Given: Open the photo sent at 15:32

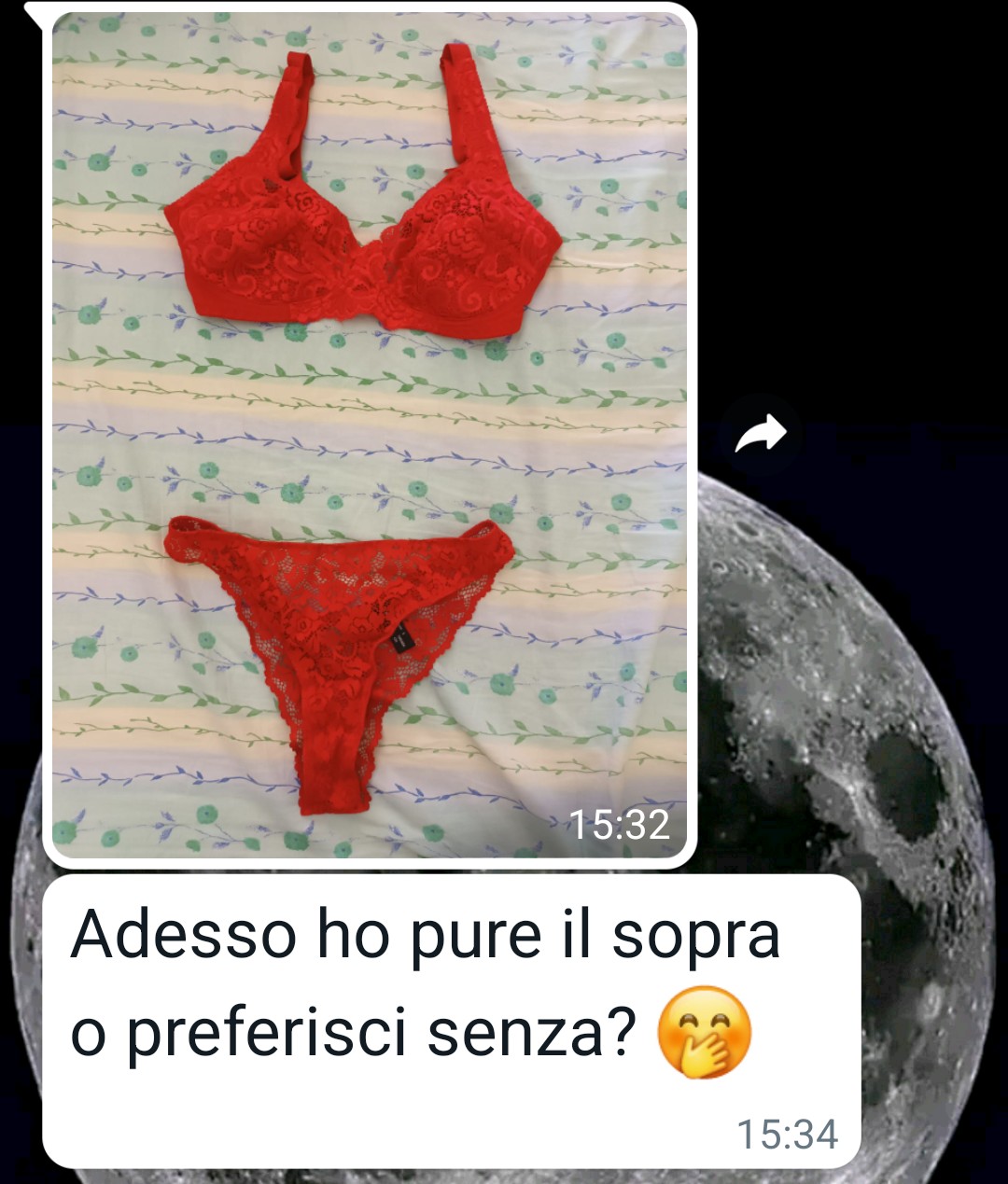Looking at the screenshot, I should pos(369,436).
